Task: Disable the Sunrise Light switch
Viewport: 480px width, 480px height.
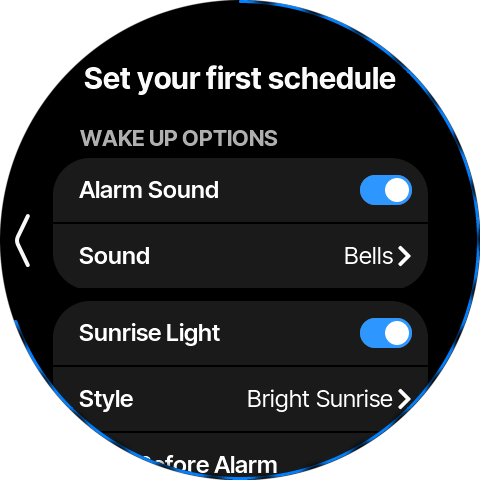Action: pos(386,333)
